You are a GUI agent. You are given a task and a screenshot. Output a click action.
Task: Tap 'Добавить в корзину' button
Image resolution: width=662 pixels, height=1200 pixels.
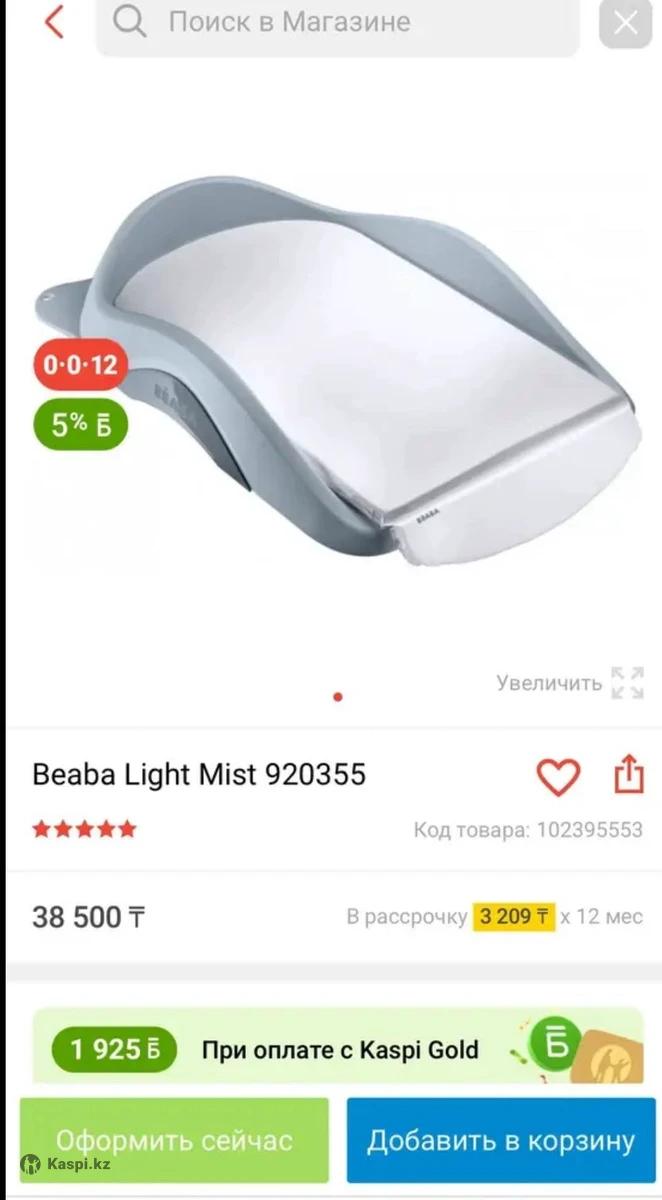(x=501, y=1140)
